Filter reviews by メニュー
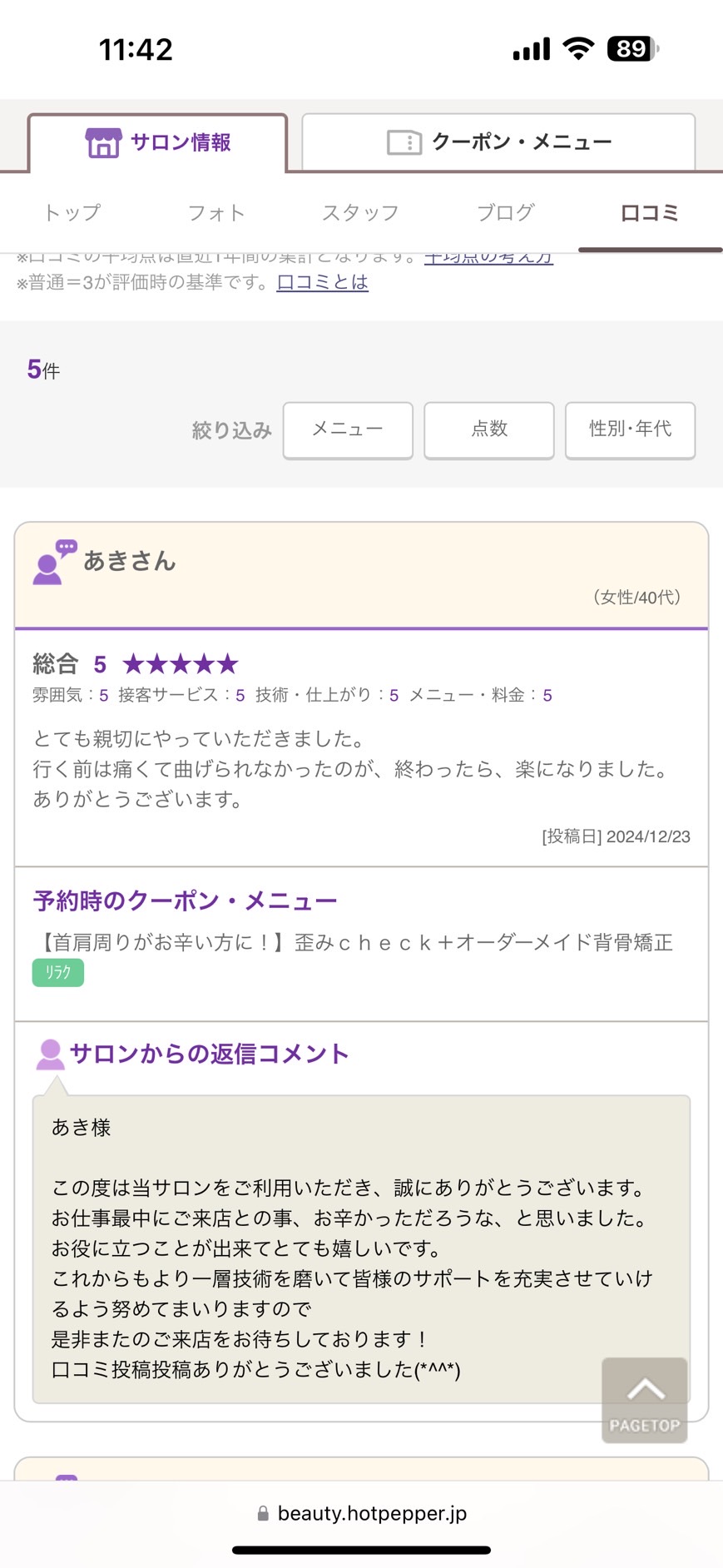723x1568 pixels. [348, 429]
